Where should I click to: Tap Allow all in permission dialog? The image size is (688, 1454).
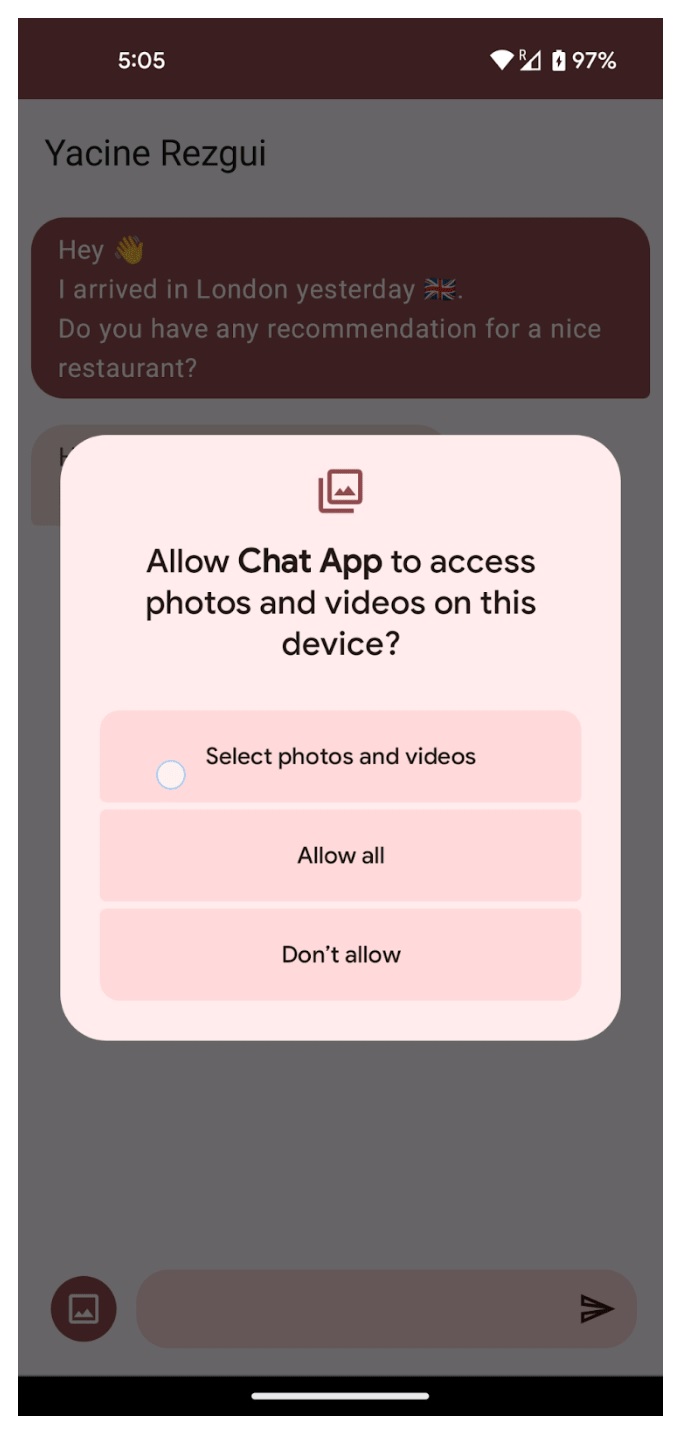(x=340, y=855)
